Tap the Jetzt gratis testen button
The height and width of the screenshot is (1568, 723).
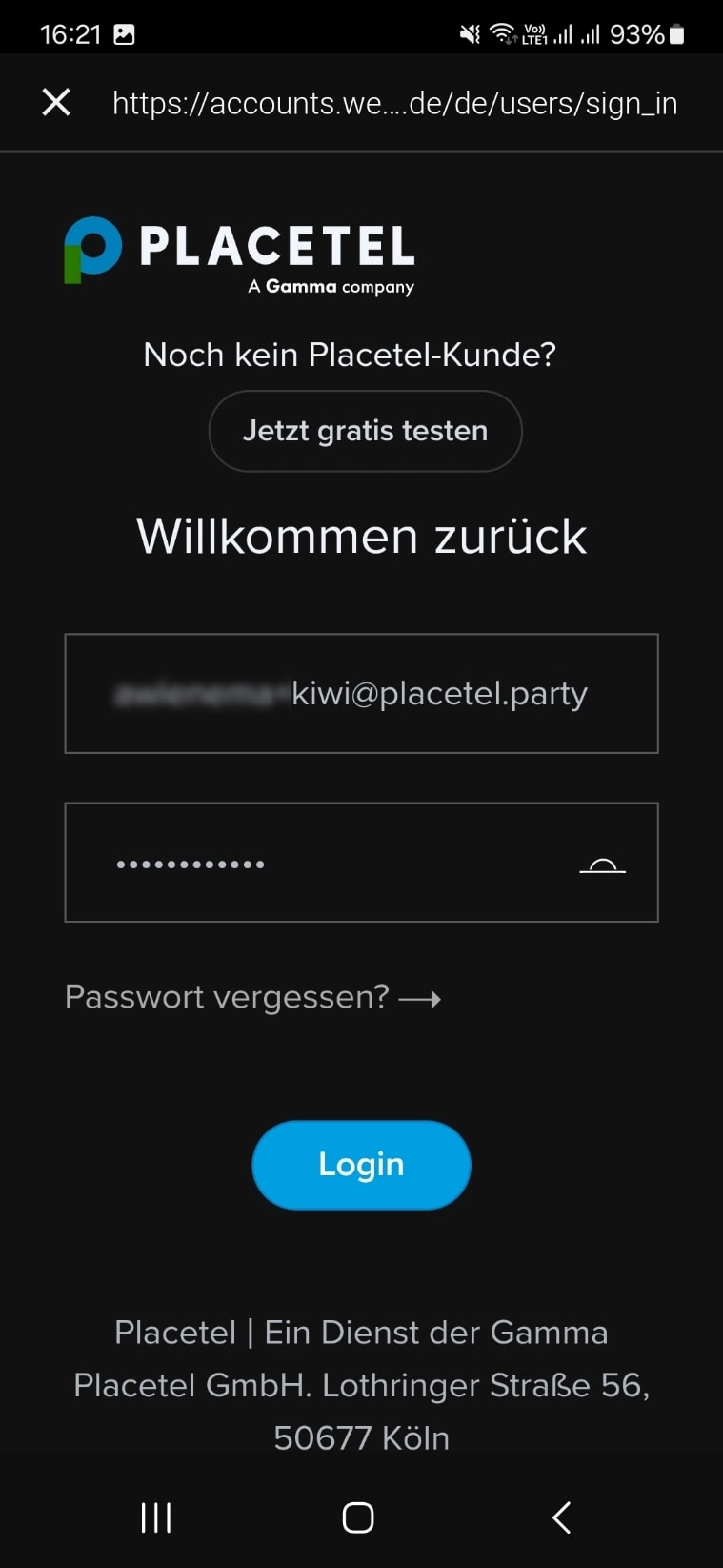coord(365,431)
